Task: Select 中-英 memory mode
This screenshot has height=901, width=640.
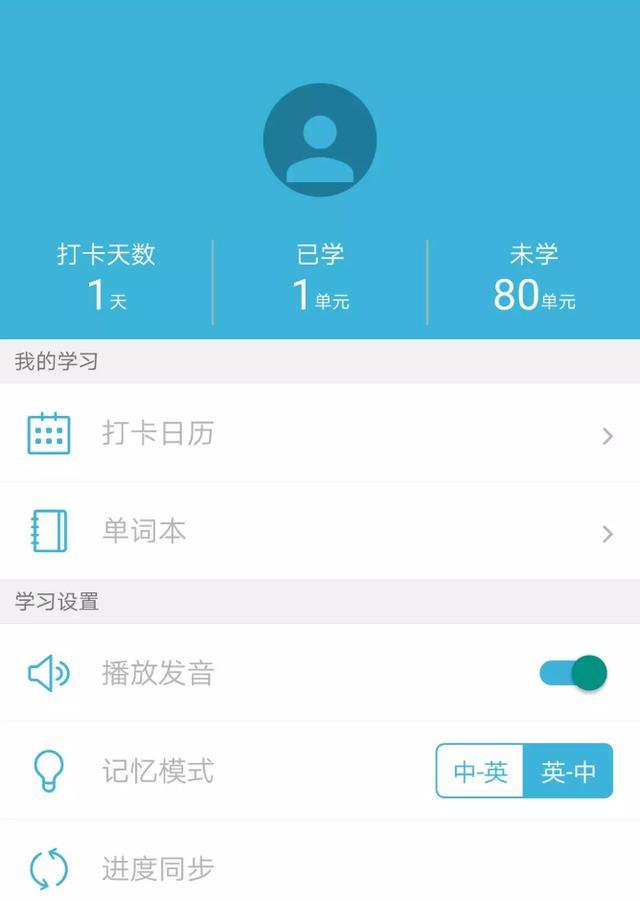Action: coord(481,771)
